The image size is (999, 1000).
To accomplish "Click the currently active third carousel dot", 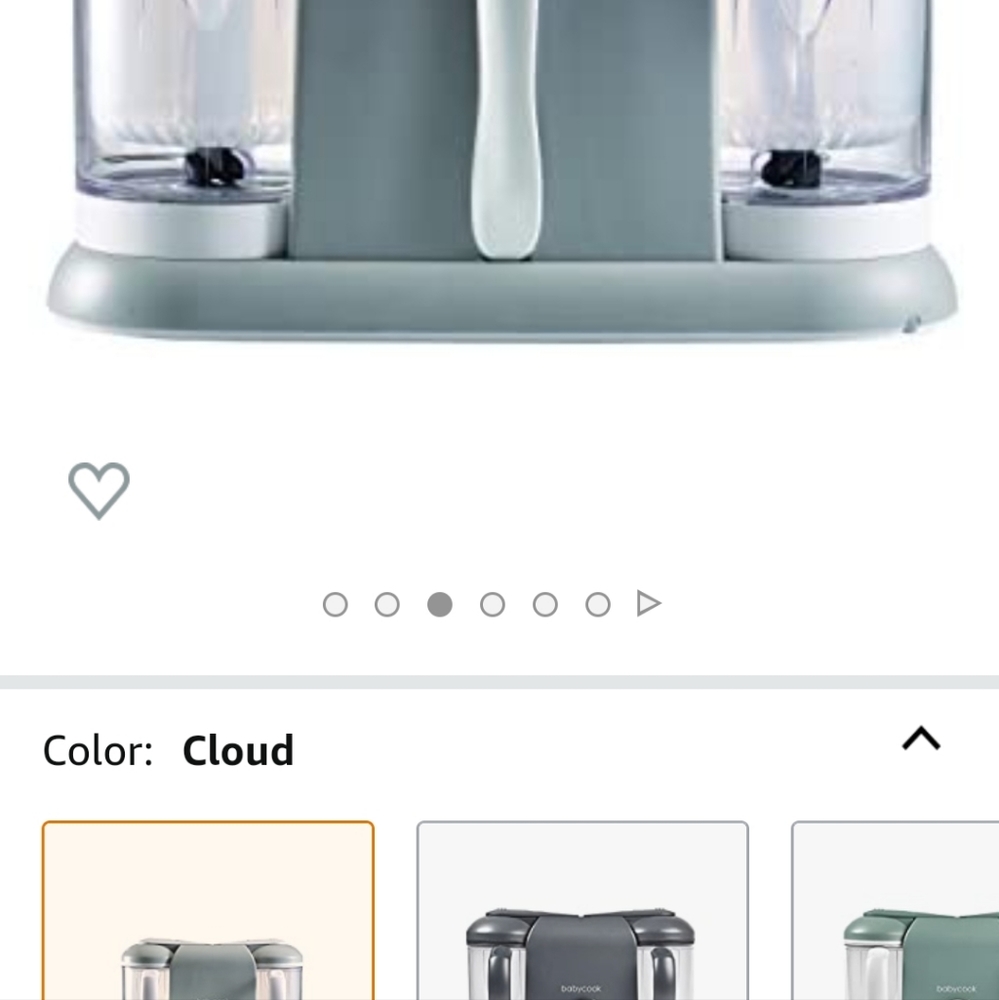I will [440, 603].
